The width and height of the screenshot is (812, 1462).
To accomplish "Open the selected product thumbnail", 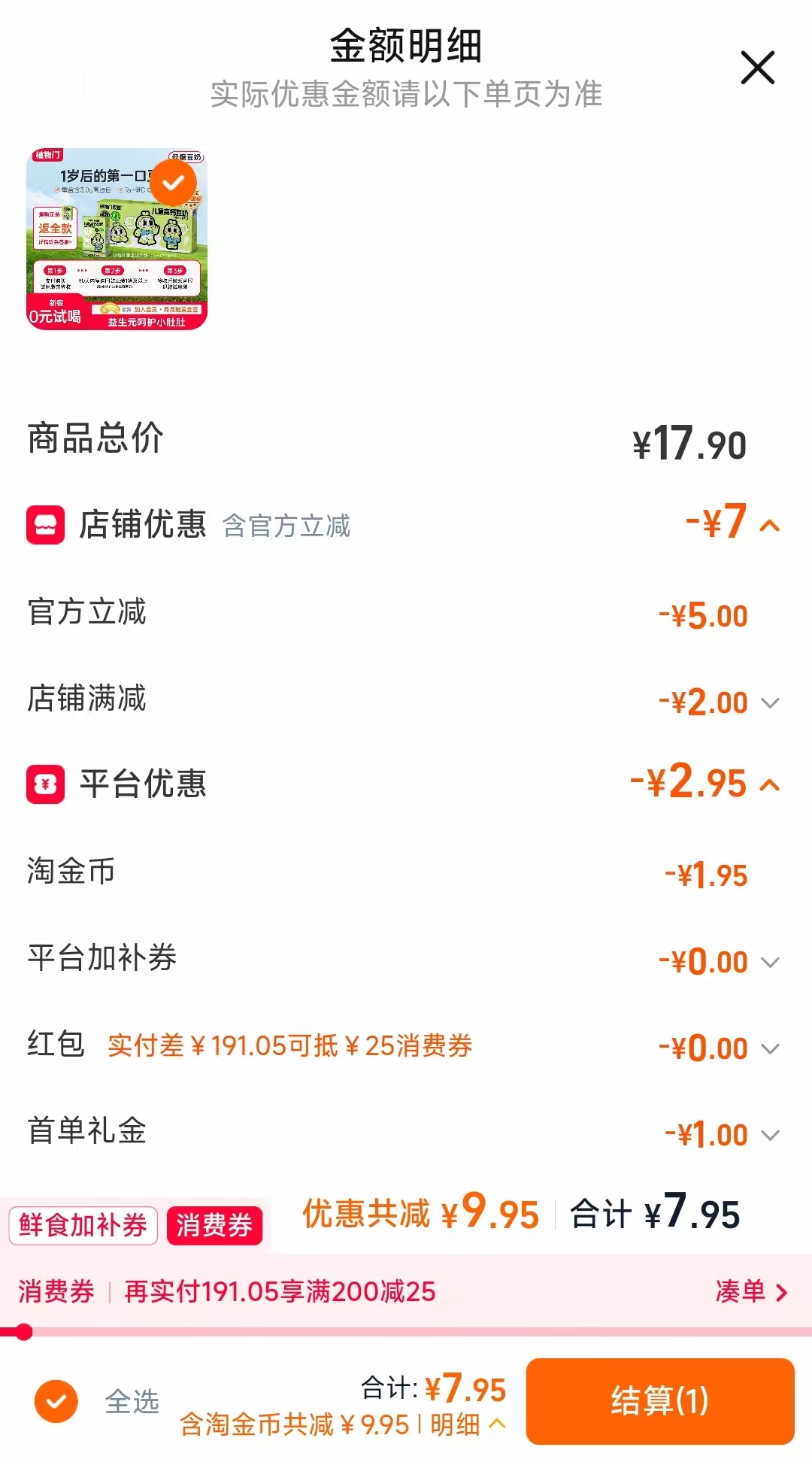I will 117,239.
